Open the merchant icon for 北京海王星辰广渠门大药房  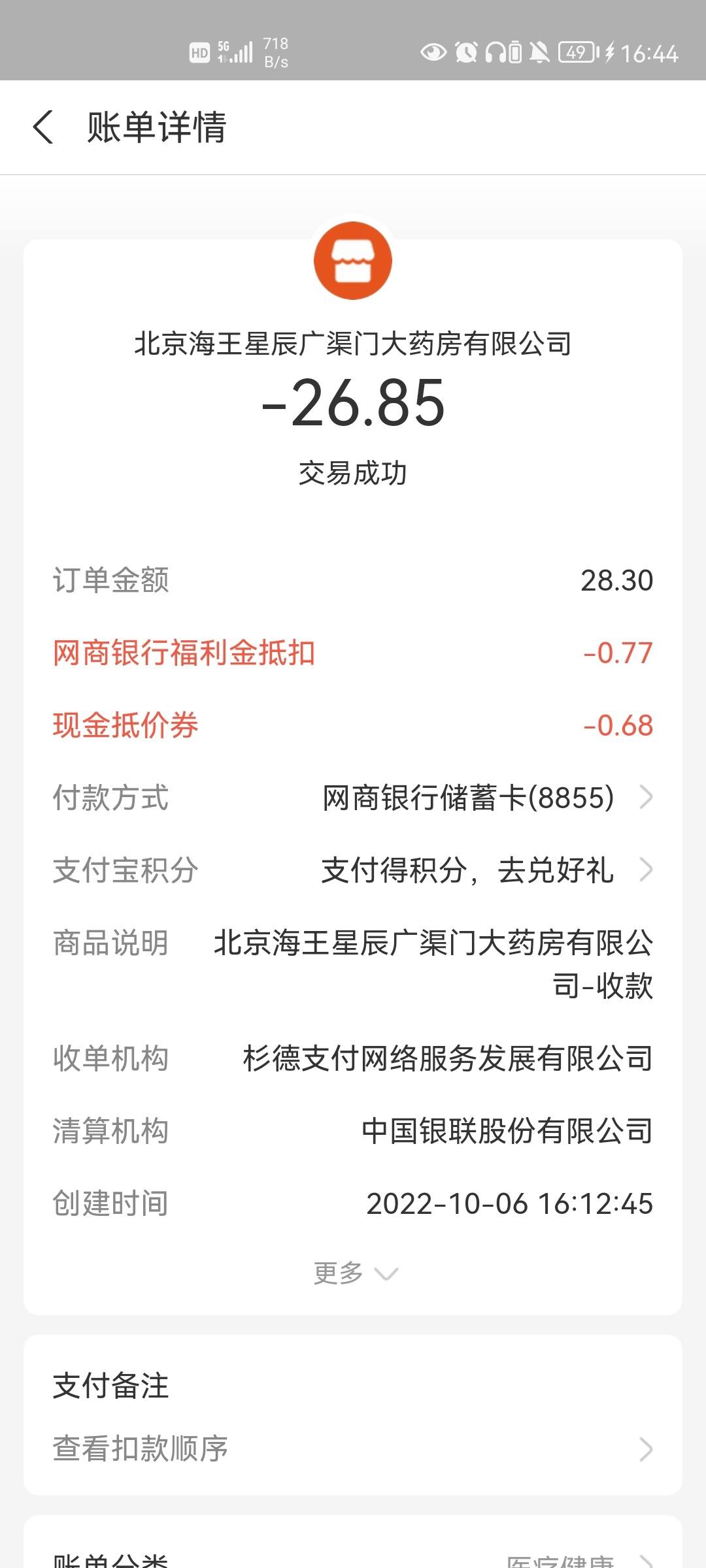[x=353, y=261]
